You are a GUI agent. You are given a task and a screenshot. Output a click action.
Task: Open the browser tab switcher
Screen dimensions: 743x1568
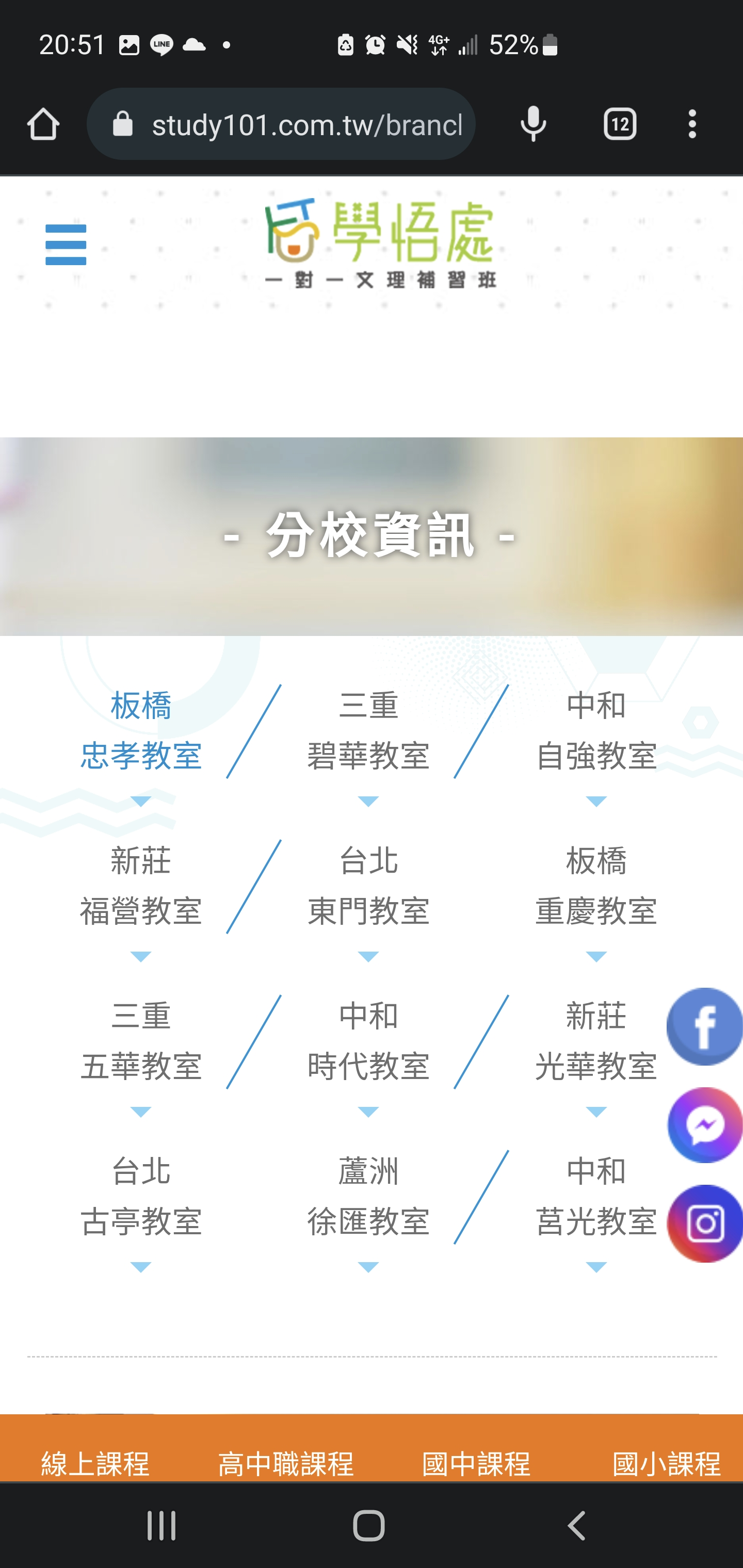pyautogui.click(x=620, y=124)
